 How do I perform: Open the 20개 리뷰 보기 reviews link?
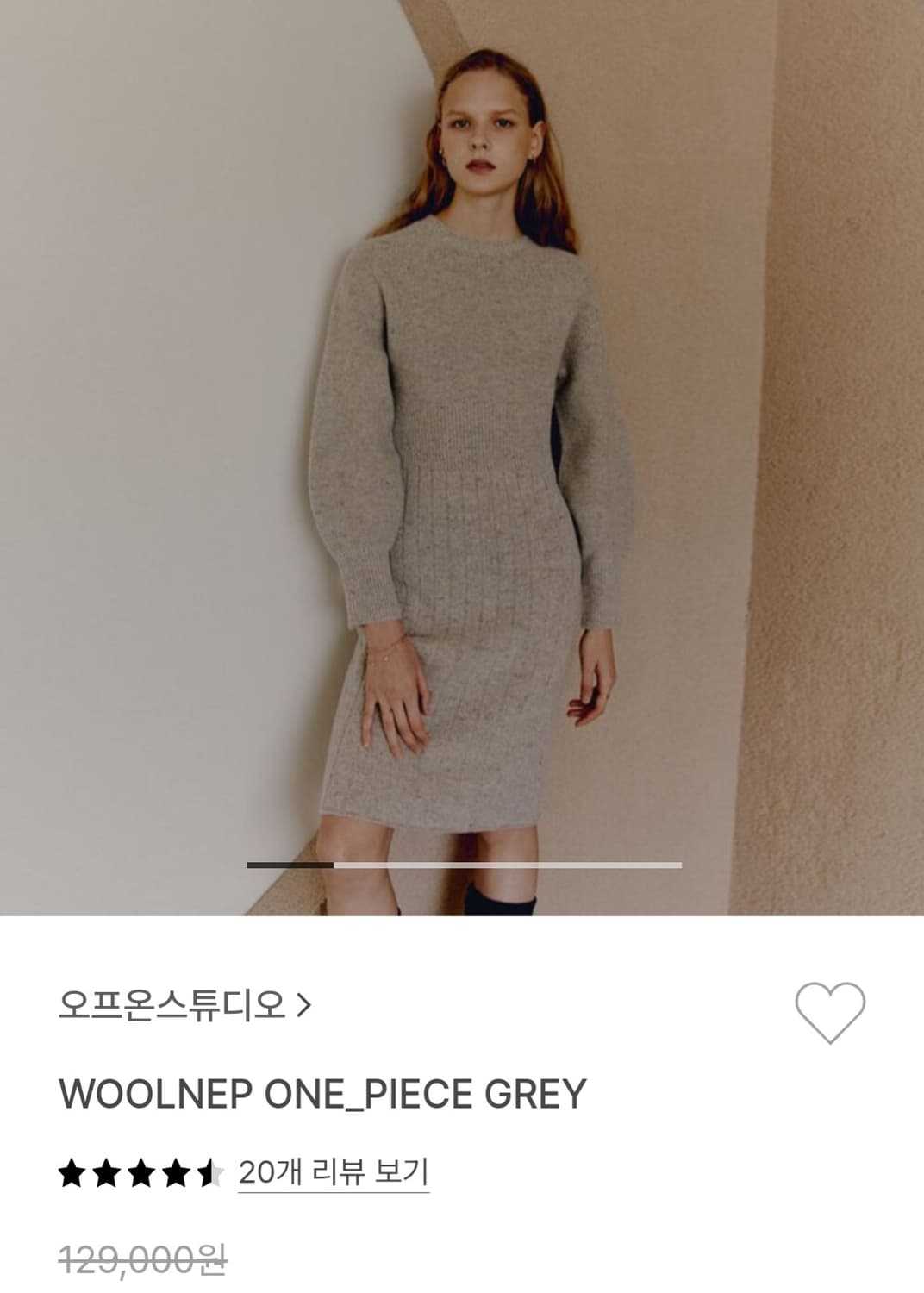pyautogui.click(x=334, y=1172)
